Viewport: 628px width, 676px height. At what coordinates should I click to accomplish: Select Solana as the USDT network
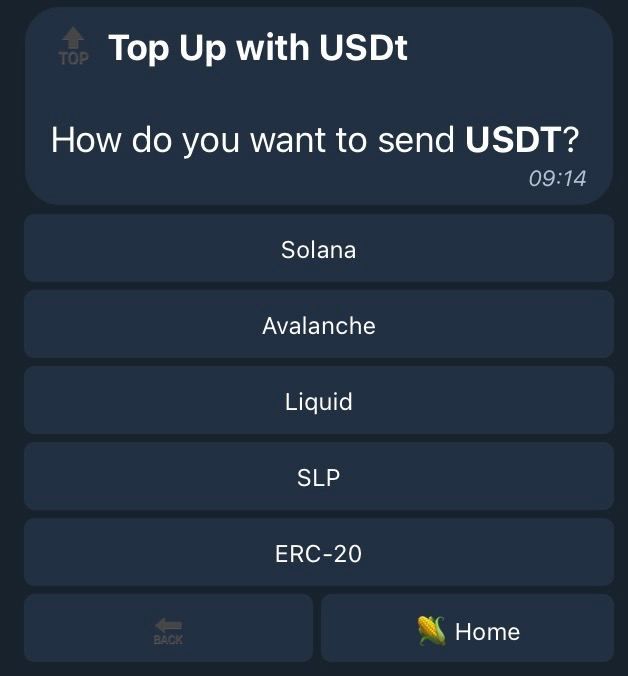click(318, 249)
